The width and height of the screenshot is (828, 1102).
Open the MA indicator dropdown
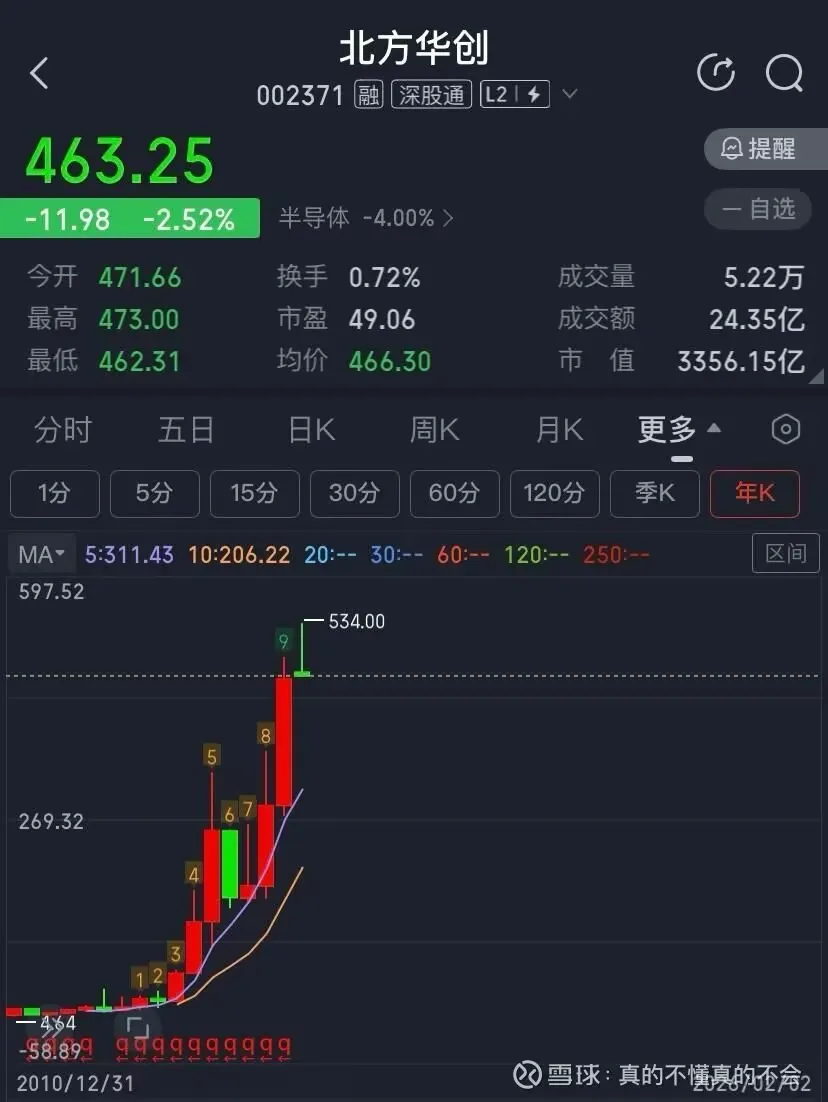(41, 554)
